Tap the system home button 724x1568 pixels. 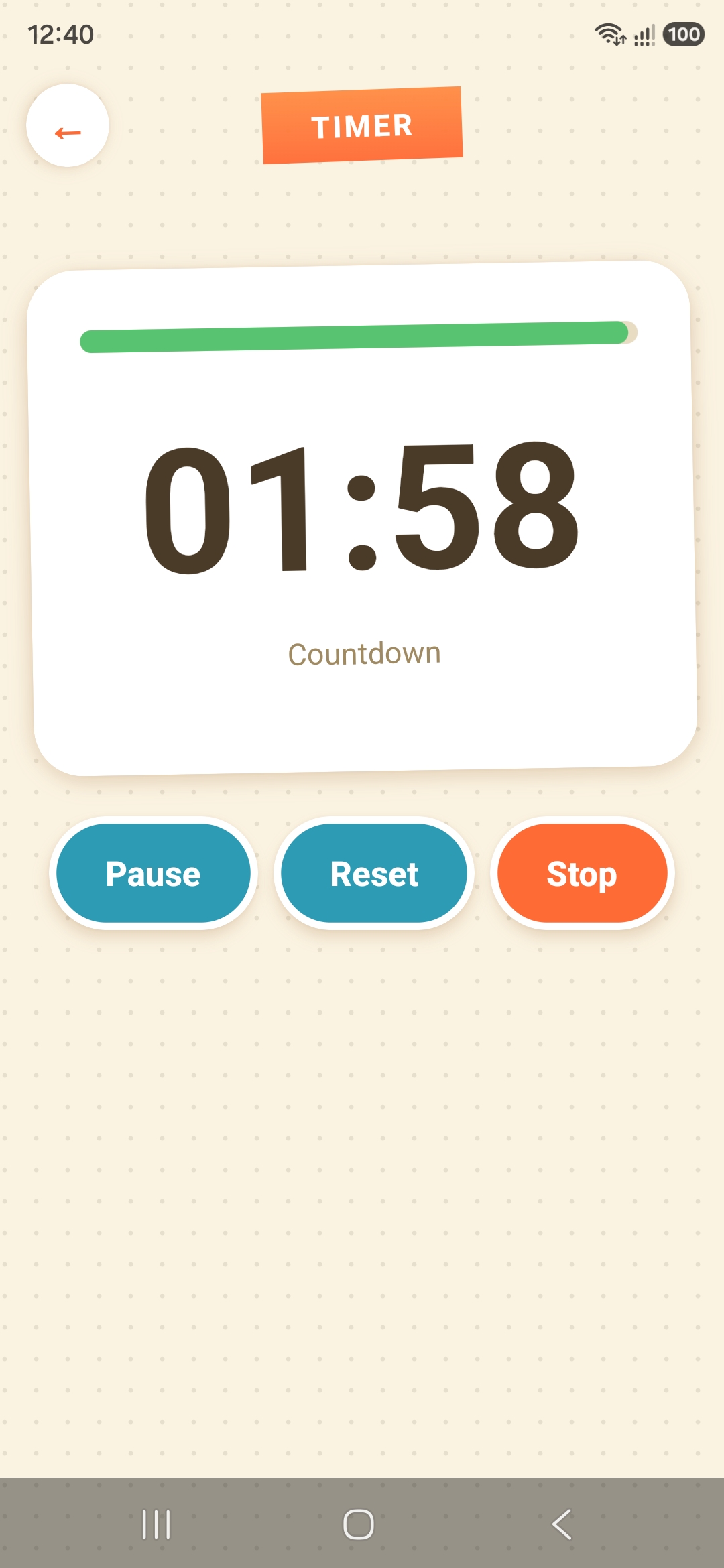pos(359,1524)
